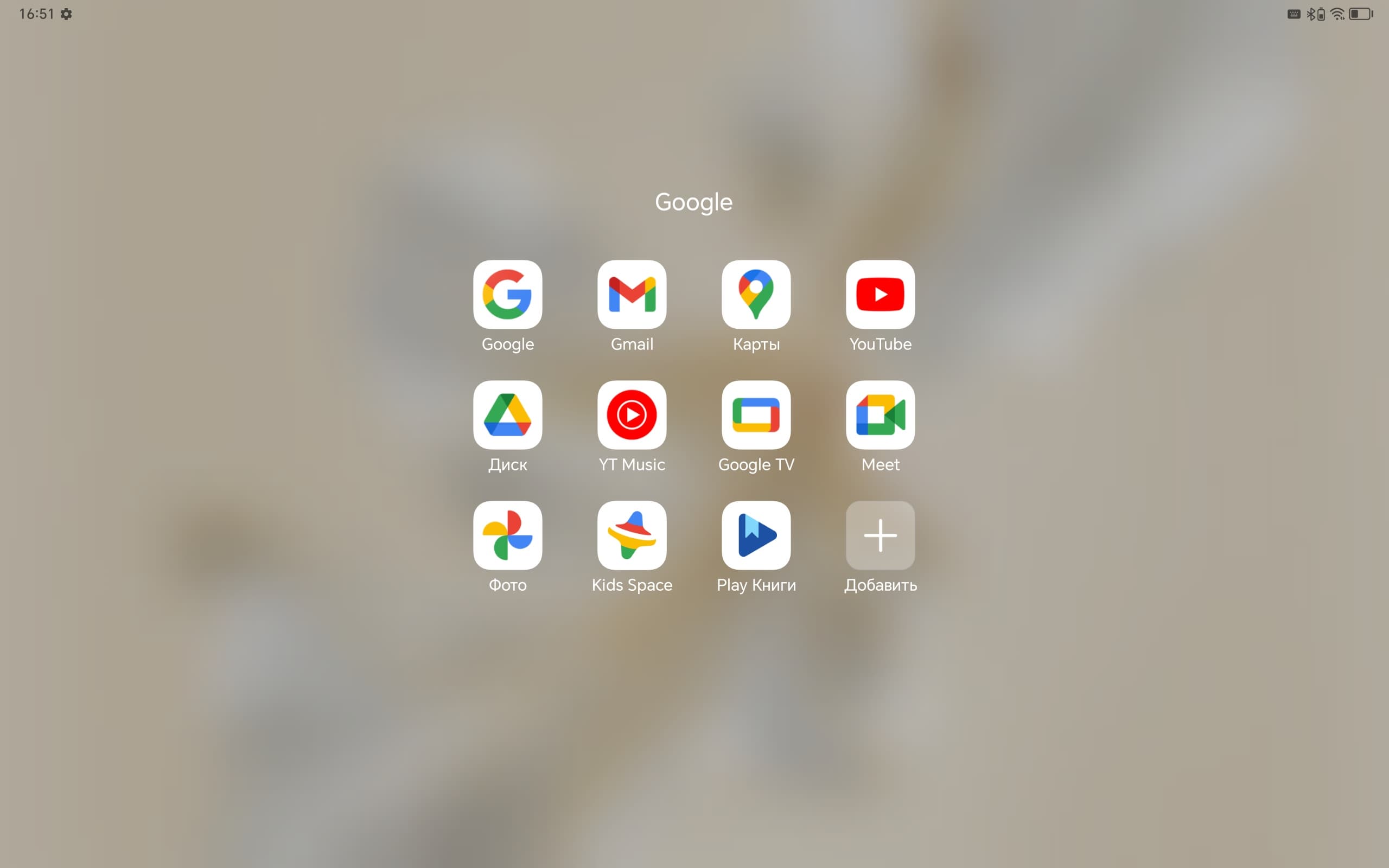The width and height of the screenshot is (1389, 868).
Task: Open Диск (Drive) app
Action: (507, 415)
